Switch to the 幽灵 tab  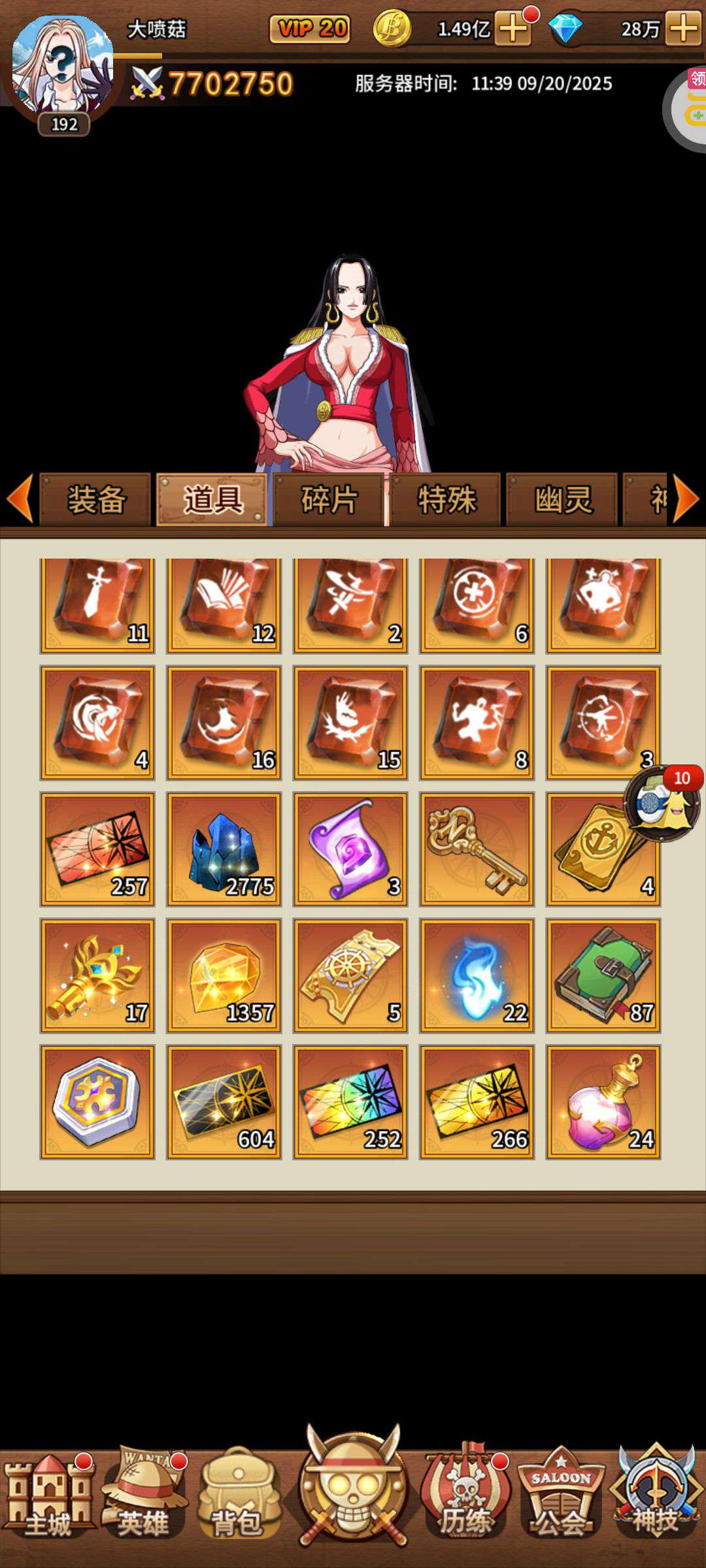563,500
